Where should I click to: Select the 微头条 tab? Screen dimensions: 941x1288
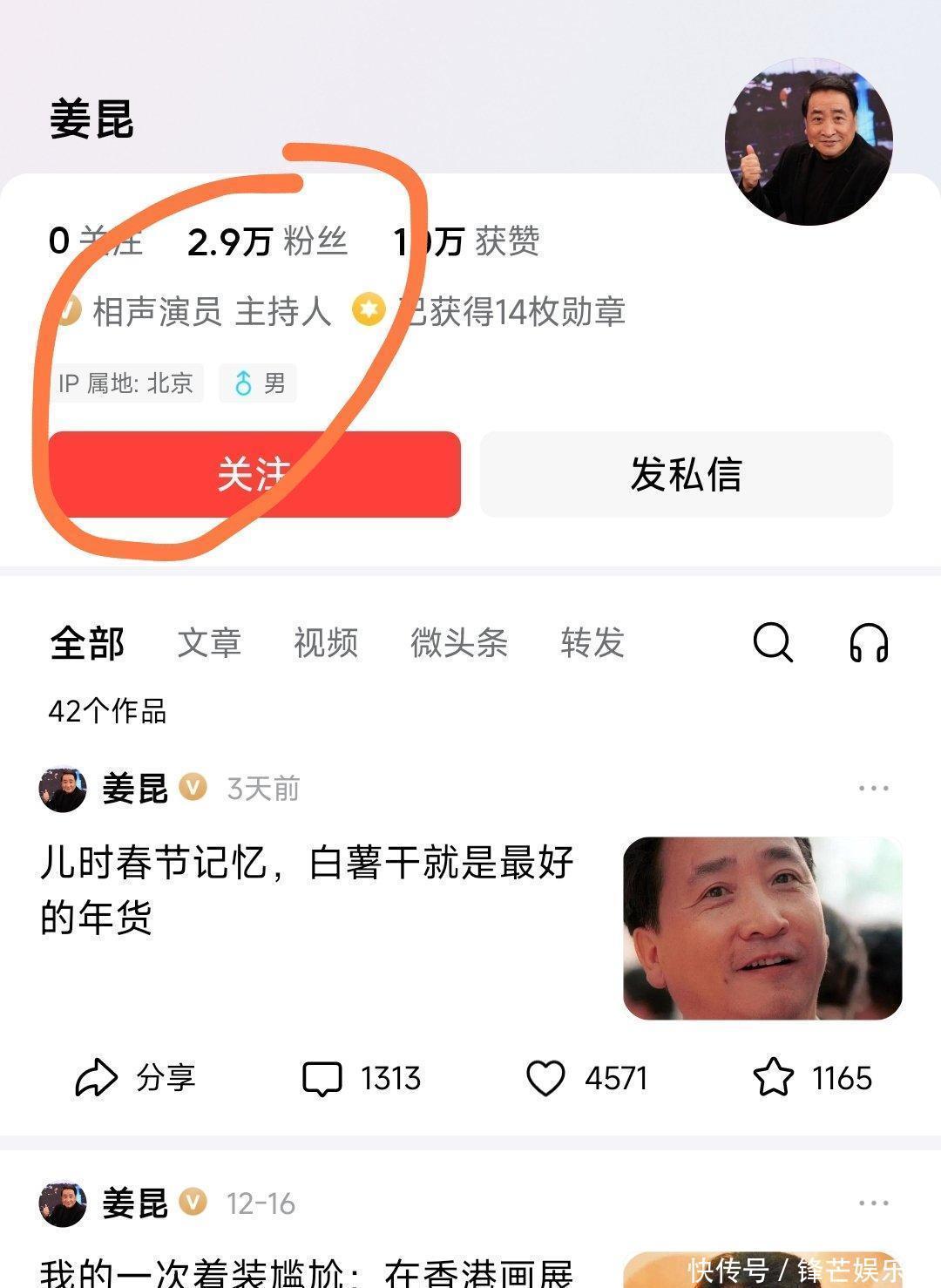[x=458, y=643]
